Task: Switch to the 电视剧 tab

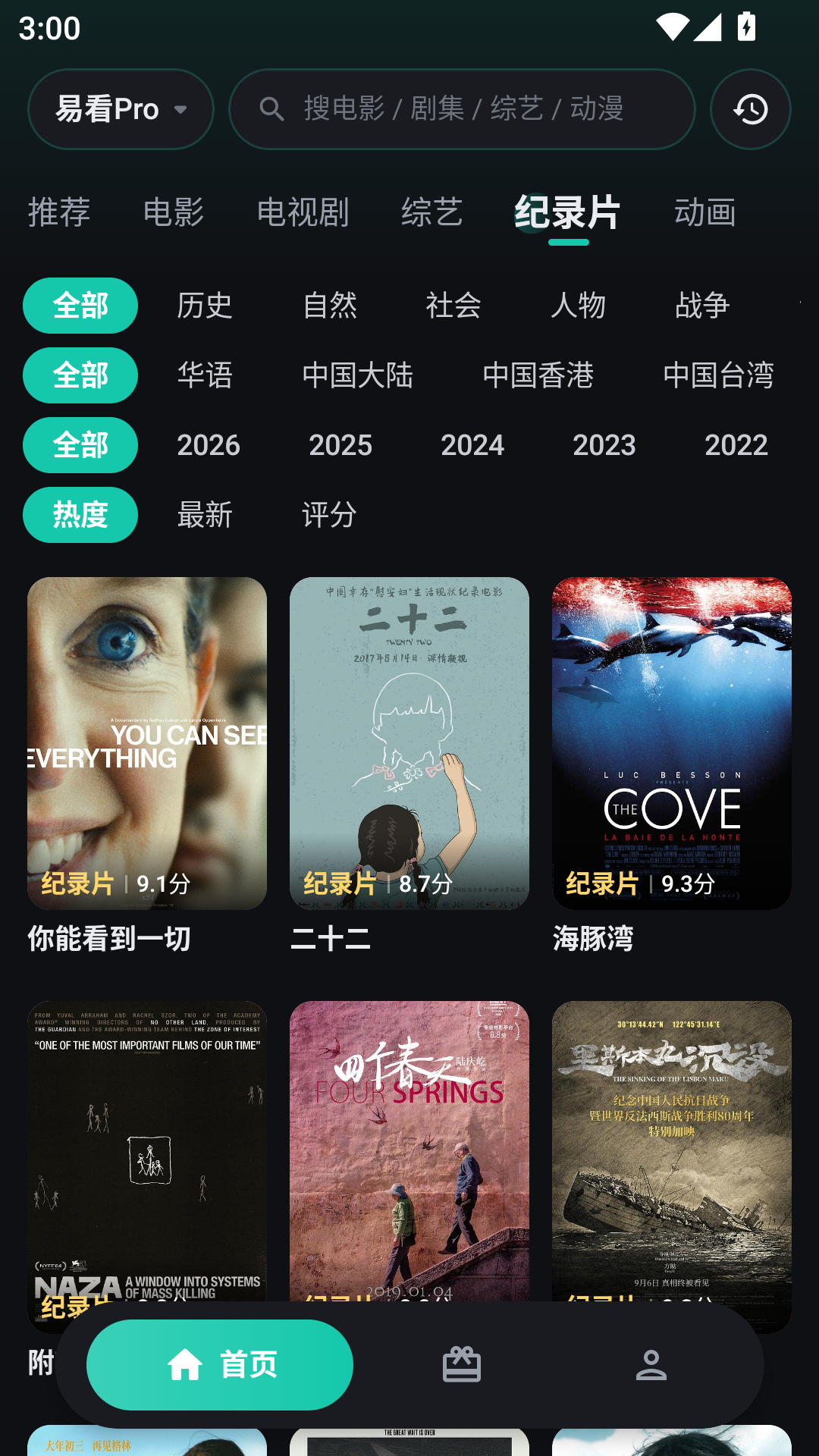Action: [303, 212]
